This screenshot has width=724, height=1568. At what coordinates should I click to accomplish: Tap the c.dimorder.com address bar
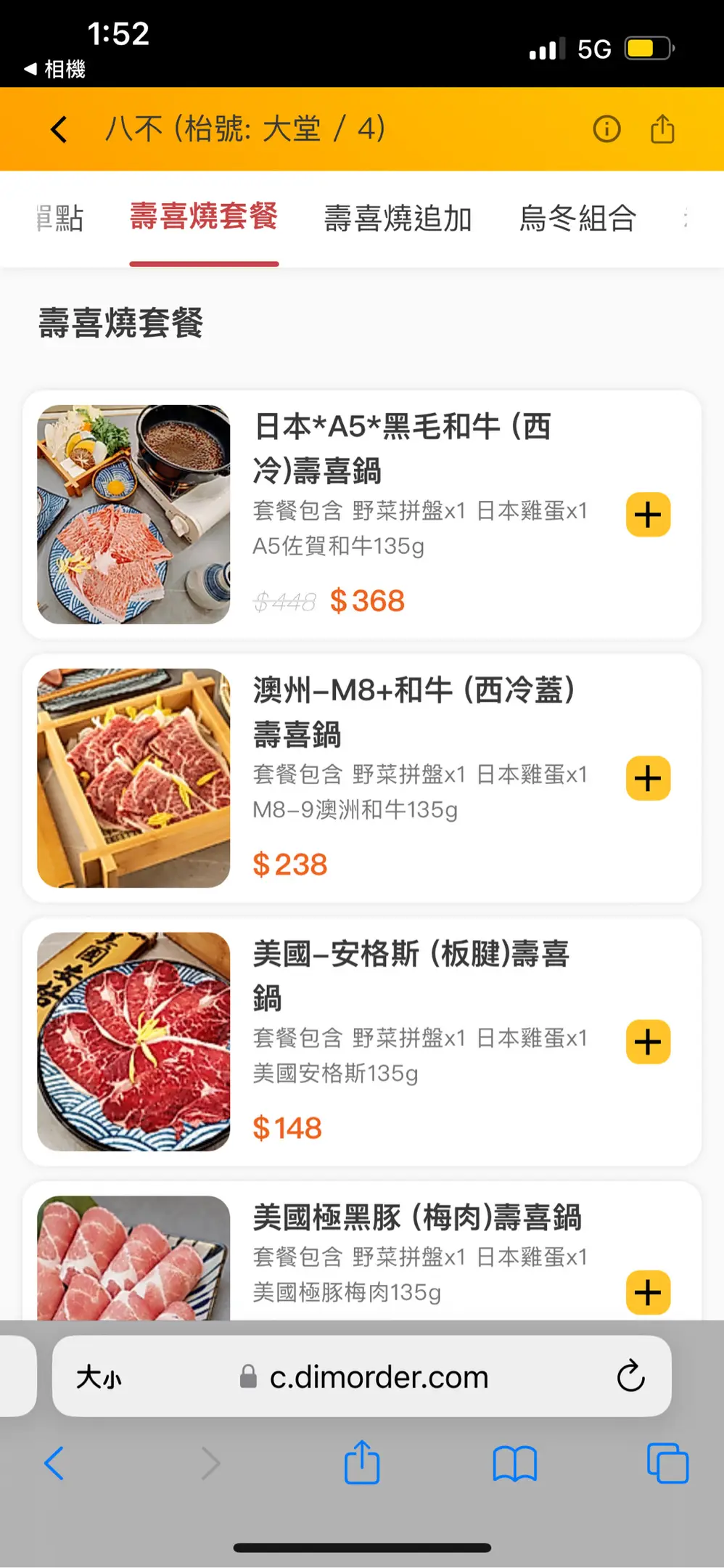[377, 1377]
